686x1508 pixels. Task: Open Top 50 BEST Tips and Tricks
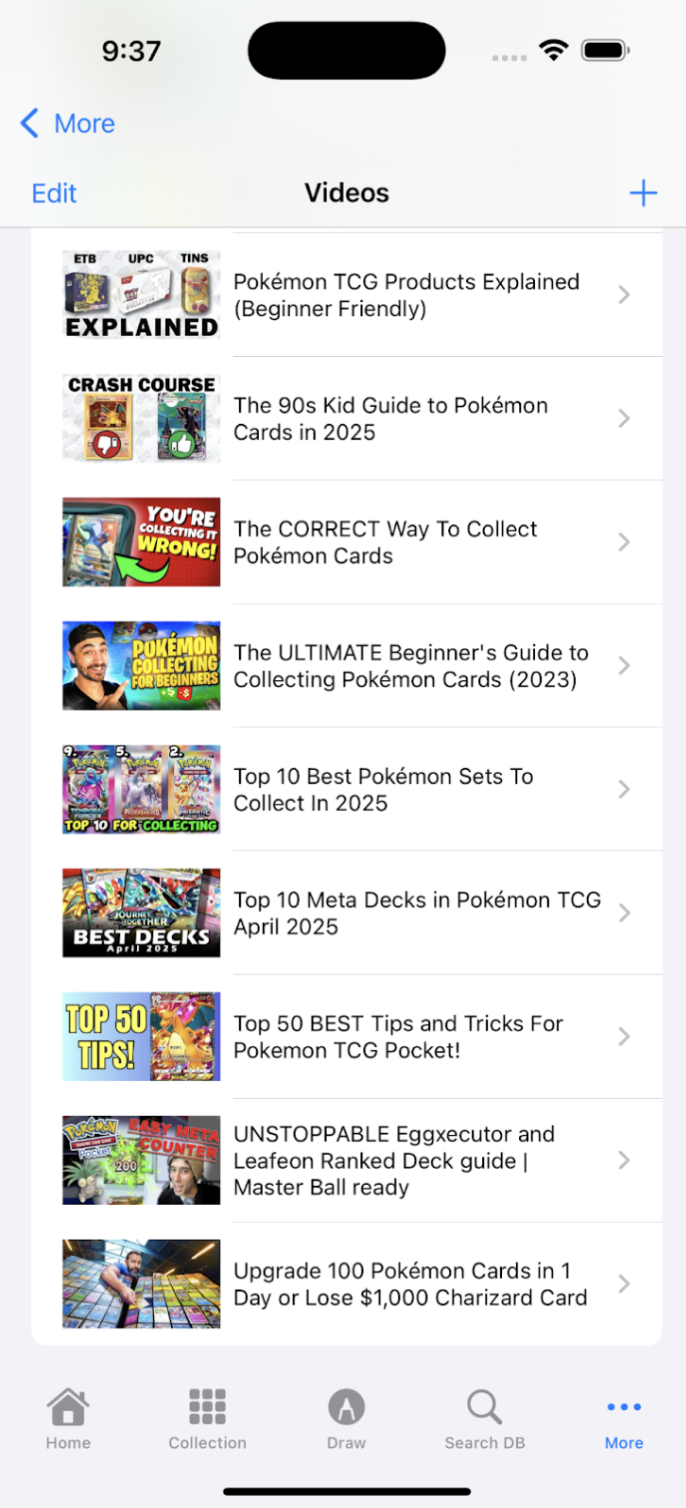(x=398, y=1037)
